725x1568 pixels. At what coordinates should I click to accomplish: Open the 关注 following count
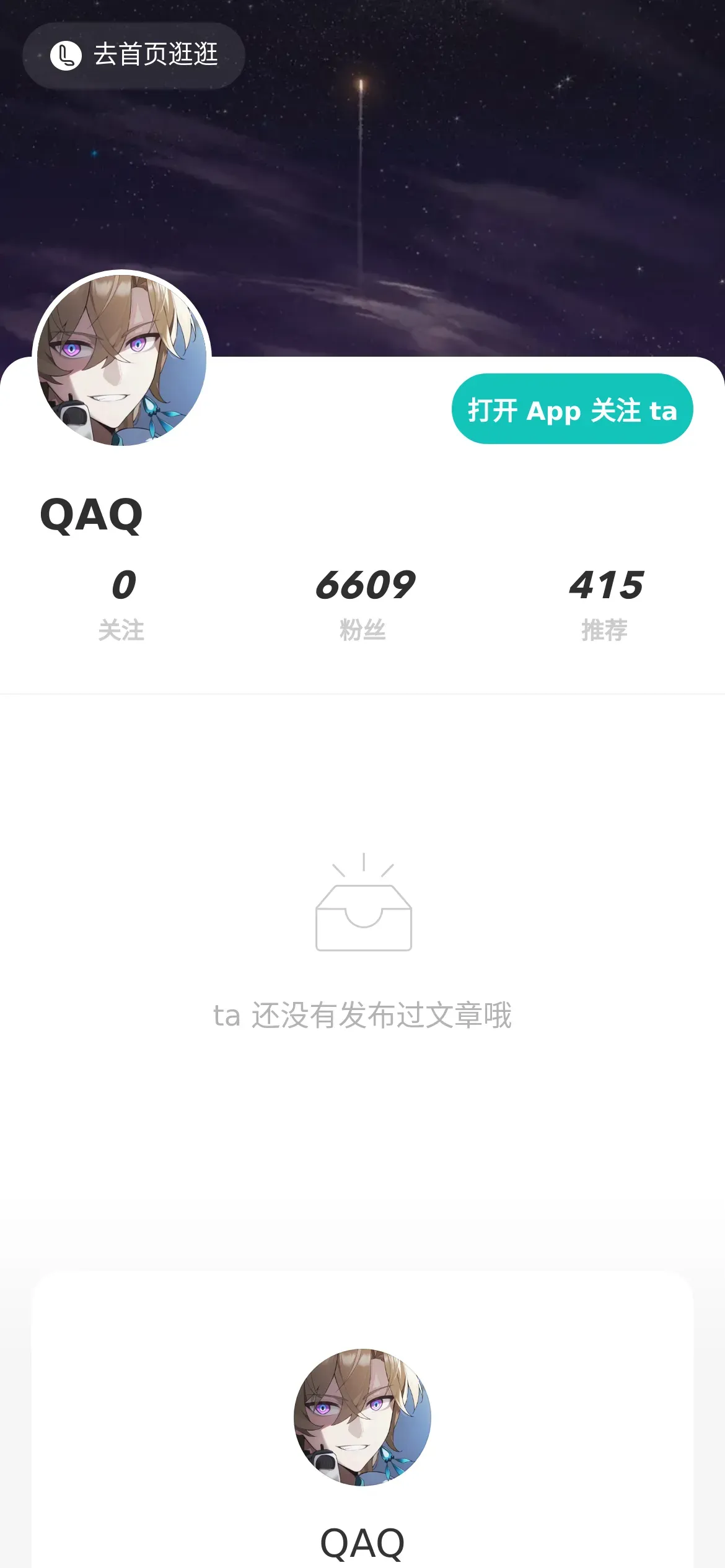(x=122, y=604)
